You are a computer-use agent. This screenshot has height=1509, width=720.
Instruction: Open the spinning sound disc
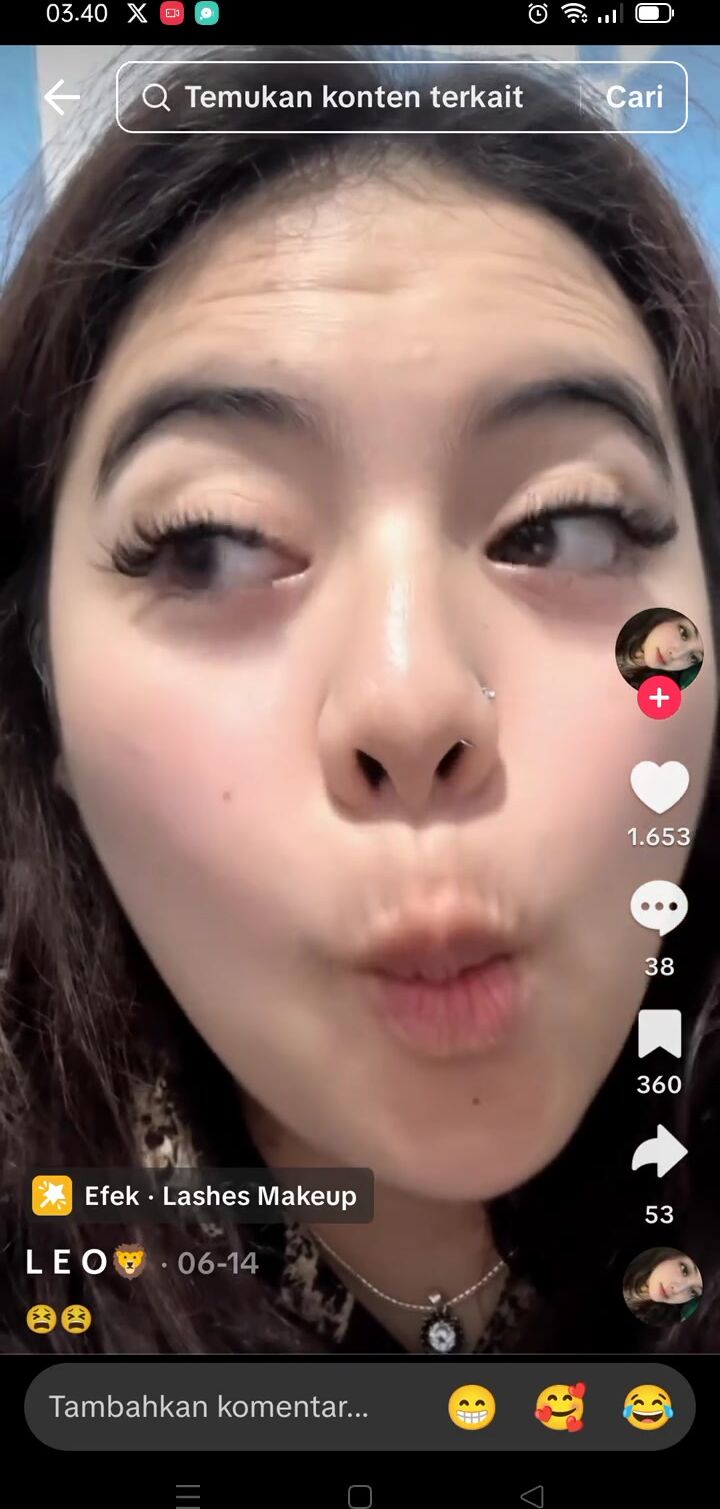(661, 1286)
